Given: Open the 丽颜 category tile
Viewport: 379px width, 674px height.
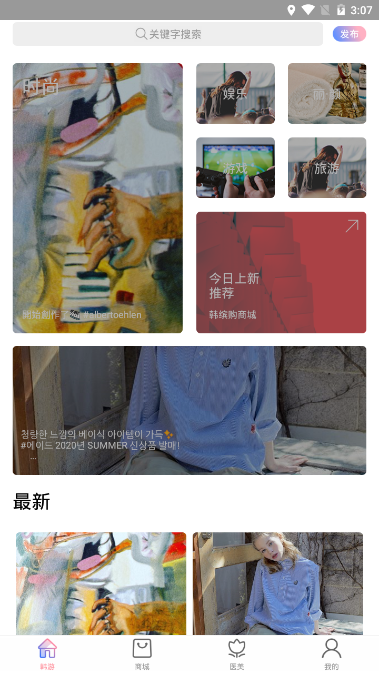Looking at the screenshot, I should tap(327, 93).
